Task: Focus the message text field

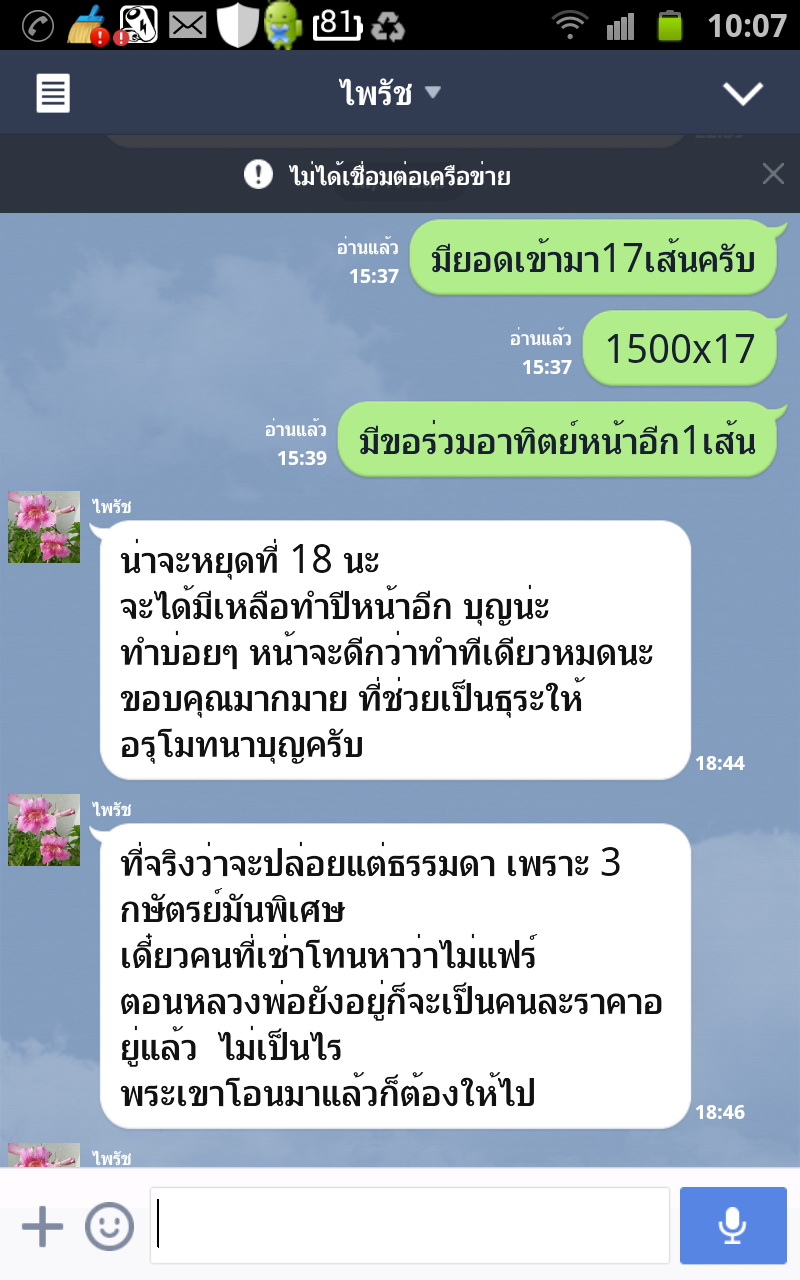Action: [x=410, y=1226]
